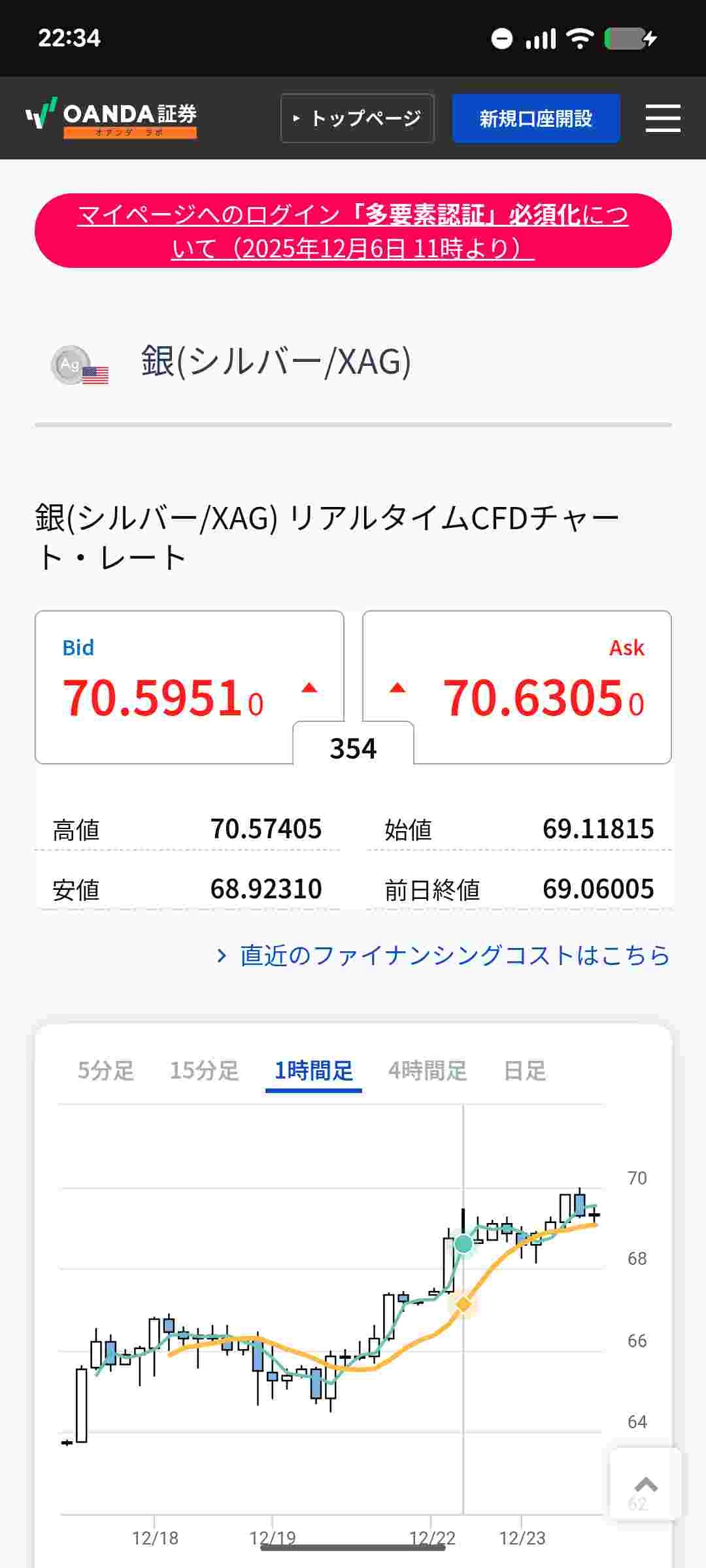Go to トップページ

[358, 118]
